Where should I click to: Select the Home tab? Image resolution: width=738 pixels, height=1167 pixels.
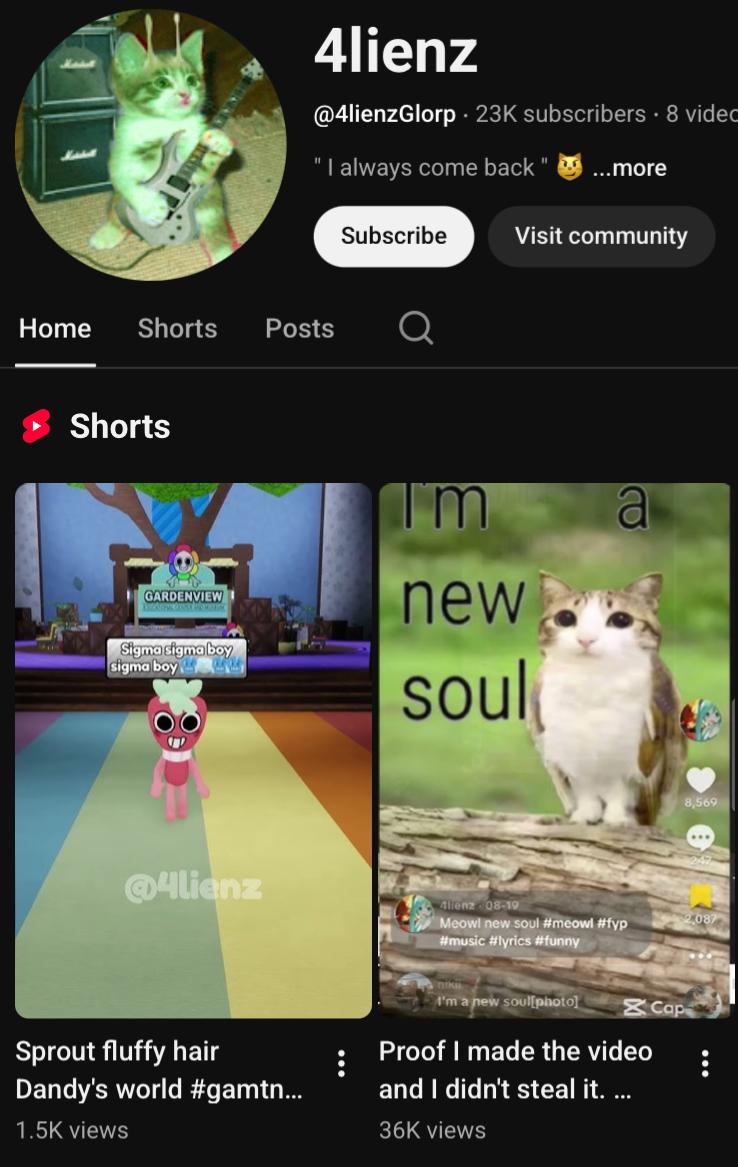coord(55,328)
